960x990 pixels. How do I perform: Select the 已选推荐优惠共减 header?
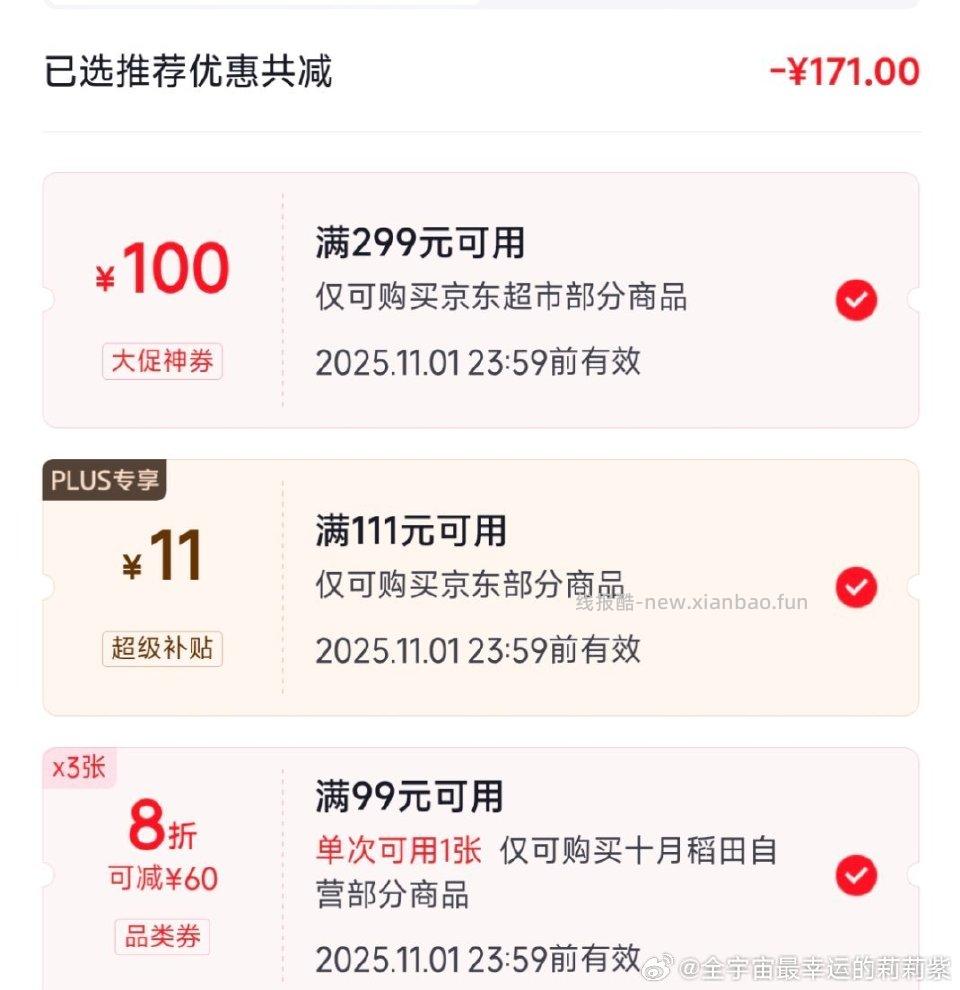(x=190, y=70)
